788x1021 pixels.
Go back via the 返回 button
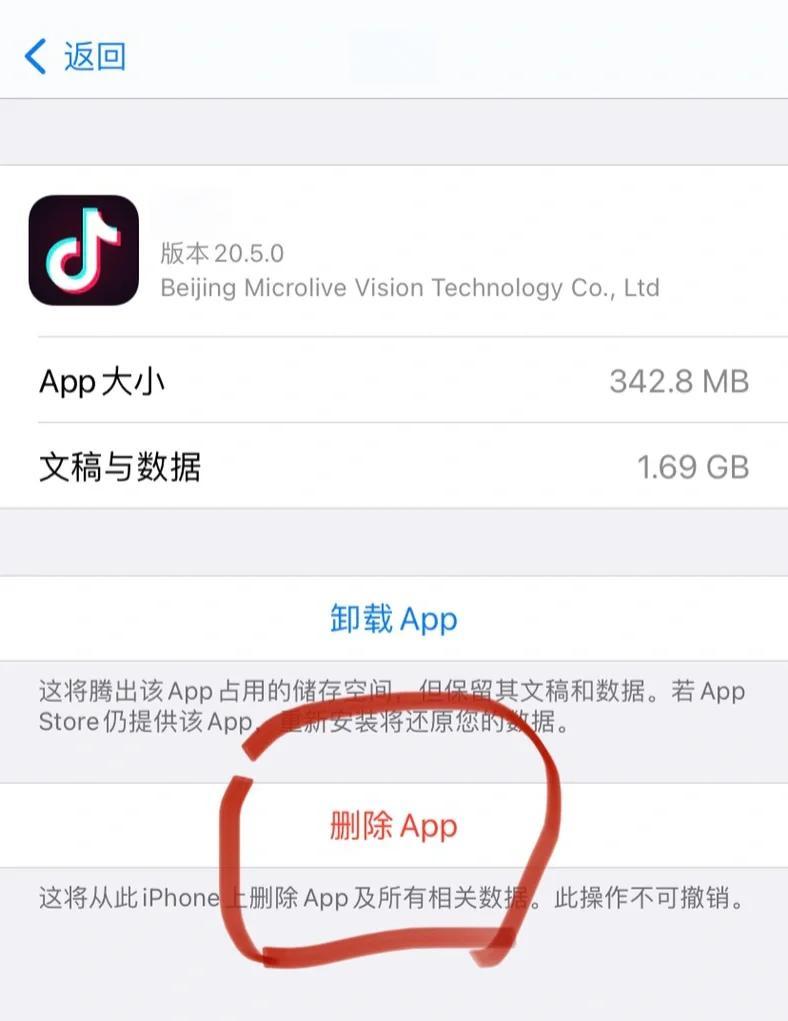pyautogui.click(x=76, y=57)
